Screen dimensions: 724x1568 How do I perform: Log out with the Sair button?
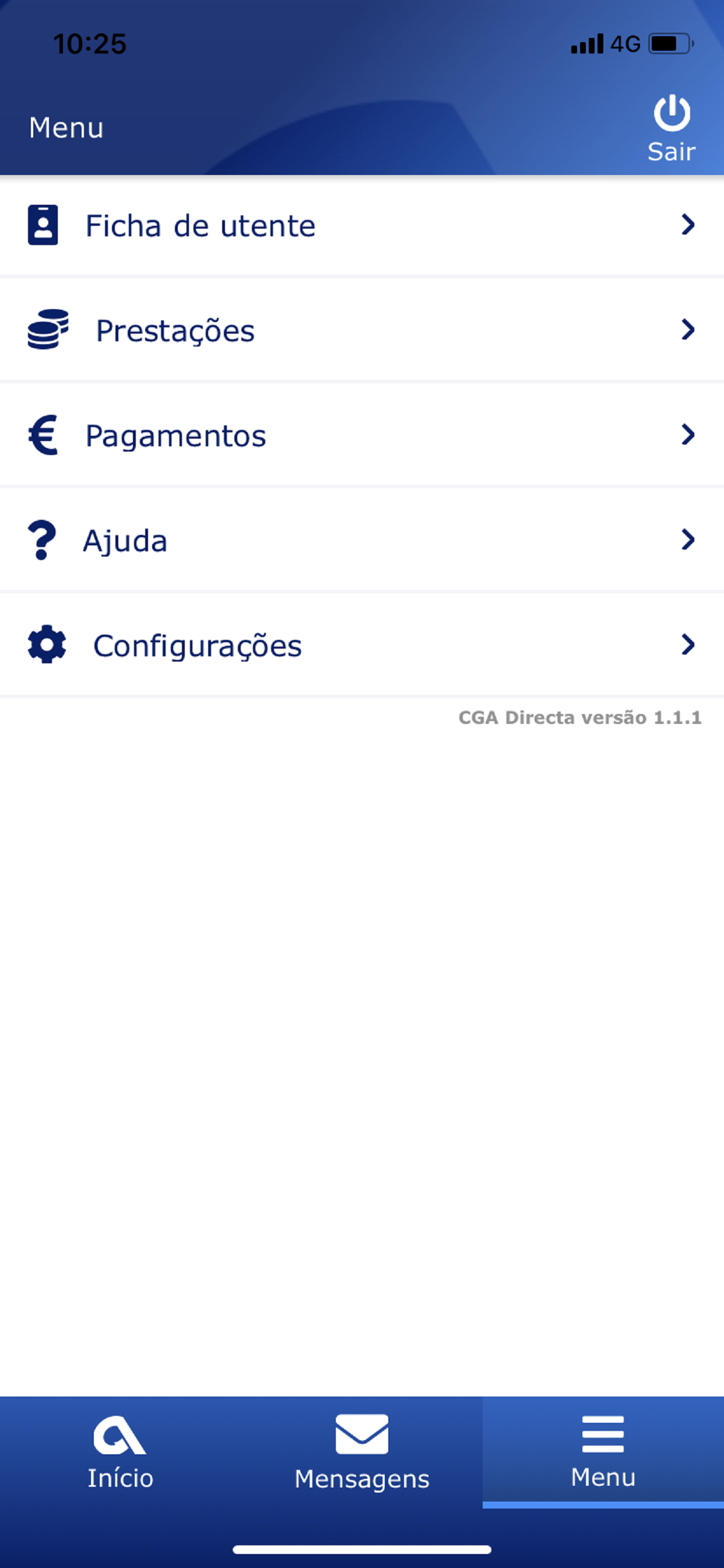(x=671, y=128)
